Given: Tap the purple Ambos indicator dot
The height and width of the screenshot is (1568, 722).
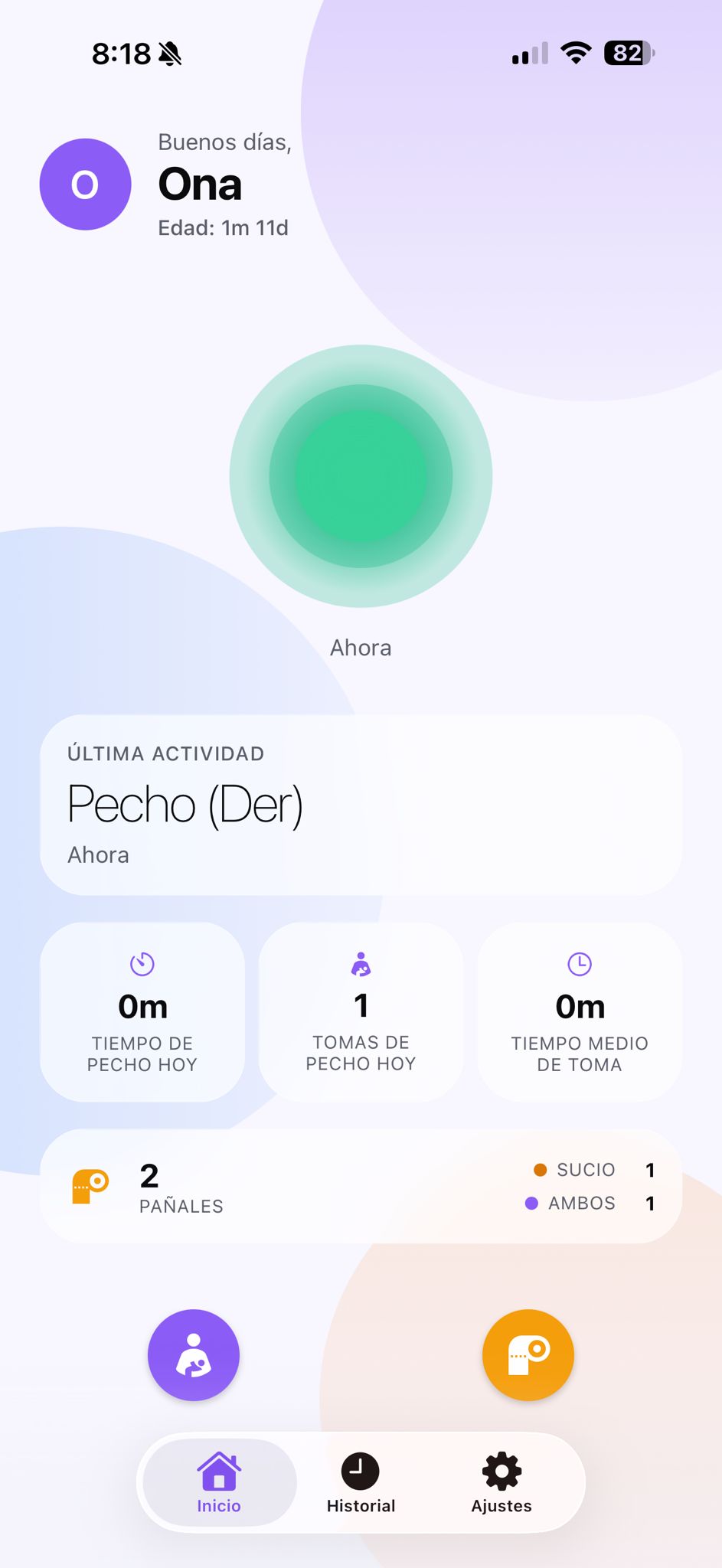Looking at the screenshot, I should pyautogui.click(x=531, y=1203).
